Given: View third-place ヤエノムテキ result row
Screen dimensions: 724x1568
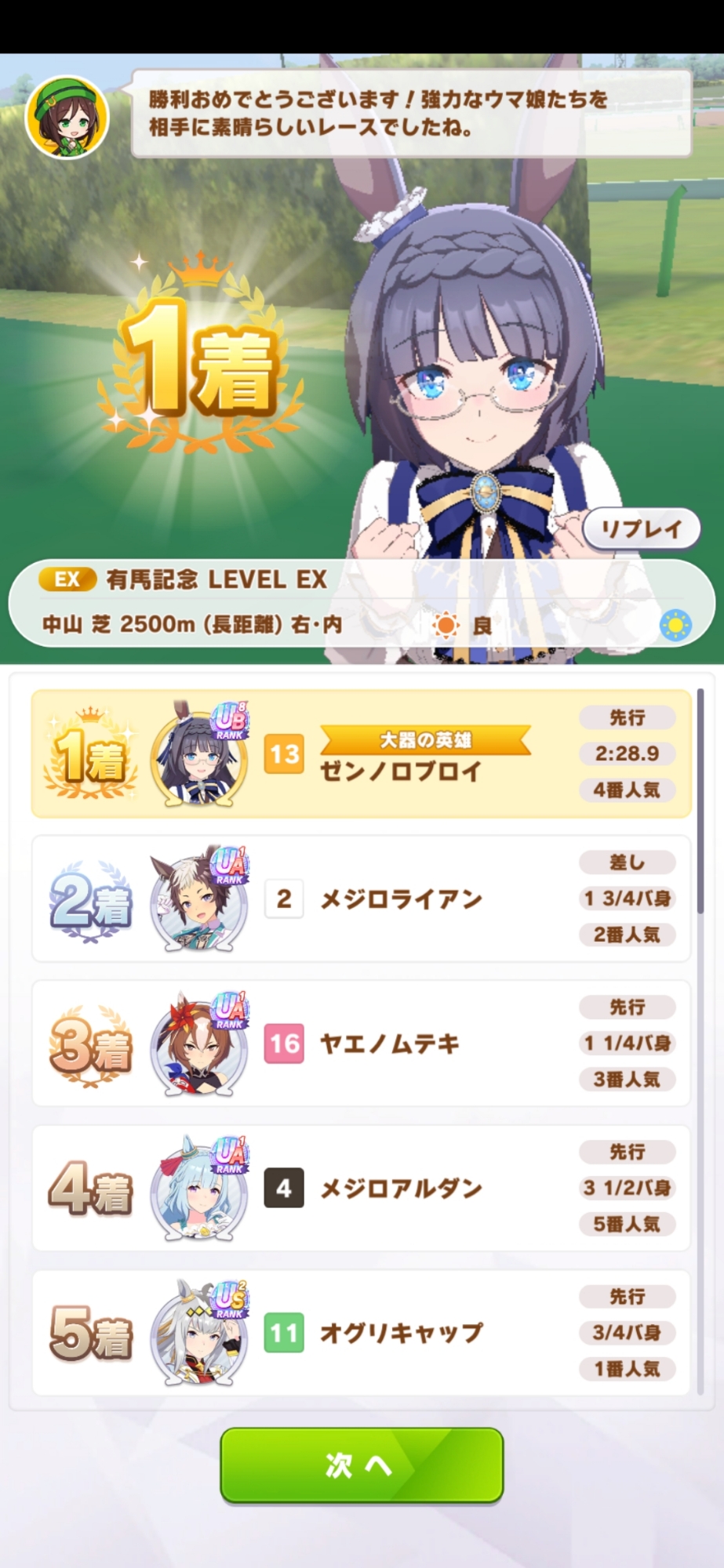Looking at the screenshot, I should pyautogui.click(x=361, y=1044).
